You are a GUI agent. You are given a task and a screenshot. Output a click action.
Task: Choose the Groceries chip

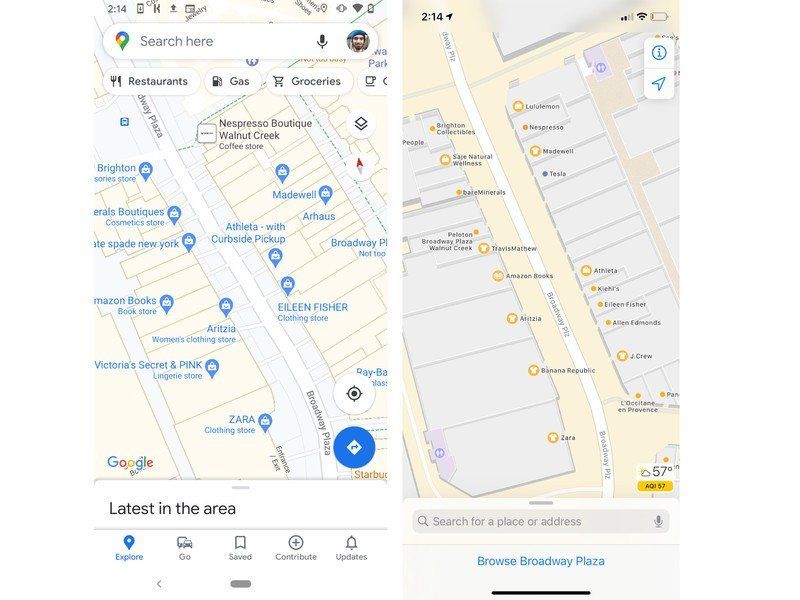tap(306, 81)
